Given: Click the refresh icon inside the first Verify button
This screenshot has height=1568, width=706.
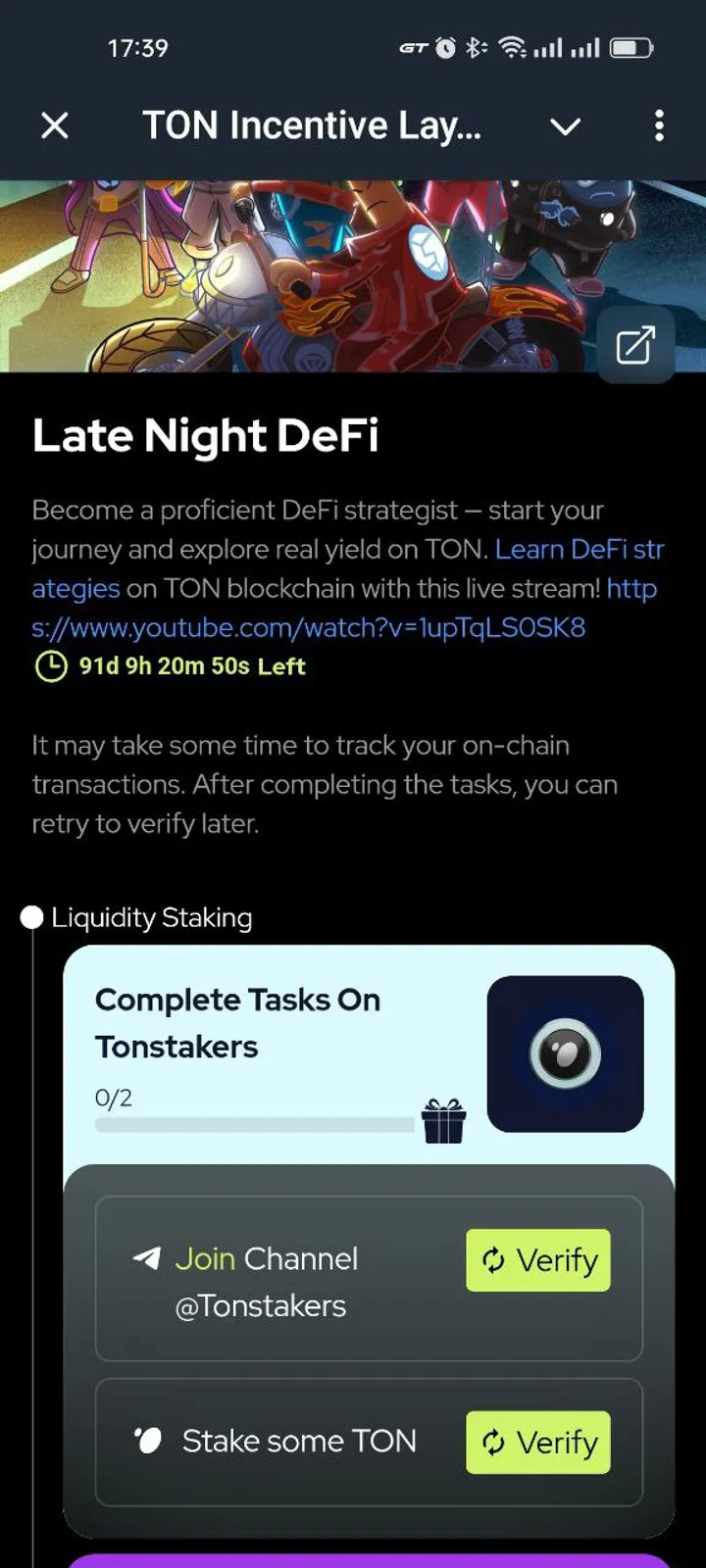Looking at the screenshot, I should click(493, 1261).
